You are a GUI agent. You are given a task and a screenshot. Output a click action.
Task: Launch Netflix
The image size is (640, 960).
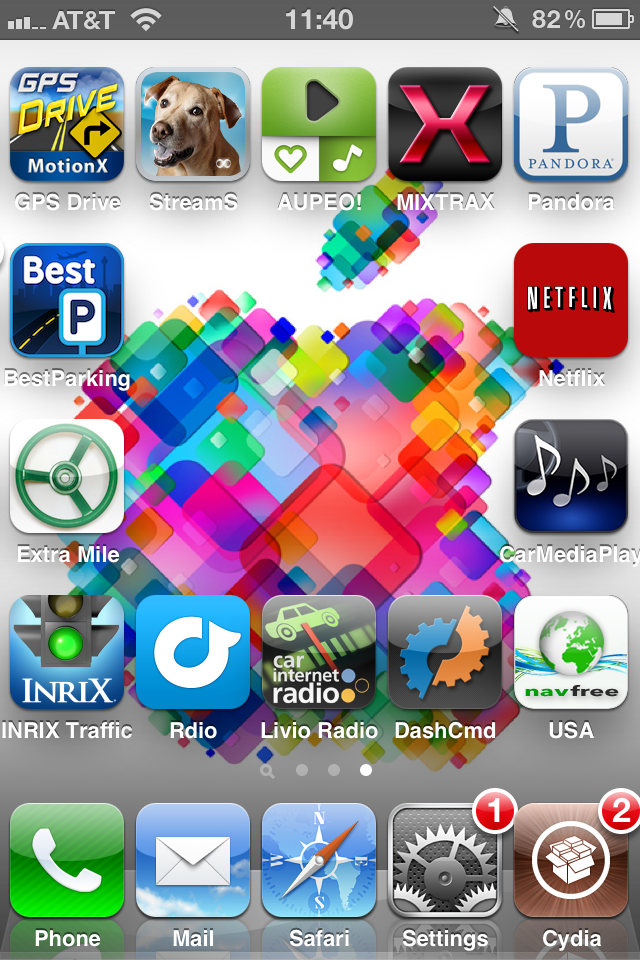pos(571,300)
